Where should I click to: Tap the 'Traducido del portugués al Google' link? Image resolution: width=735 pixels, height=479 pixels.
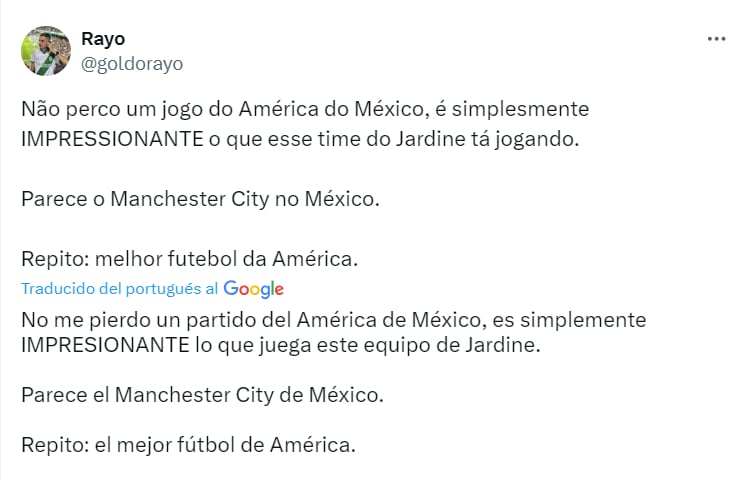pos(152,289)
